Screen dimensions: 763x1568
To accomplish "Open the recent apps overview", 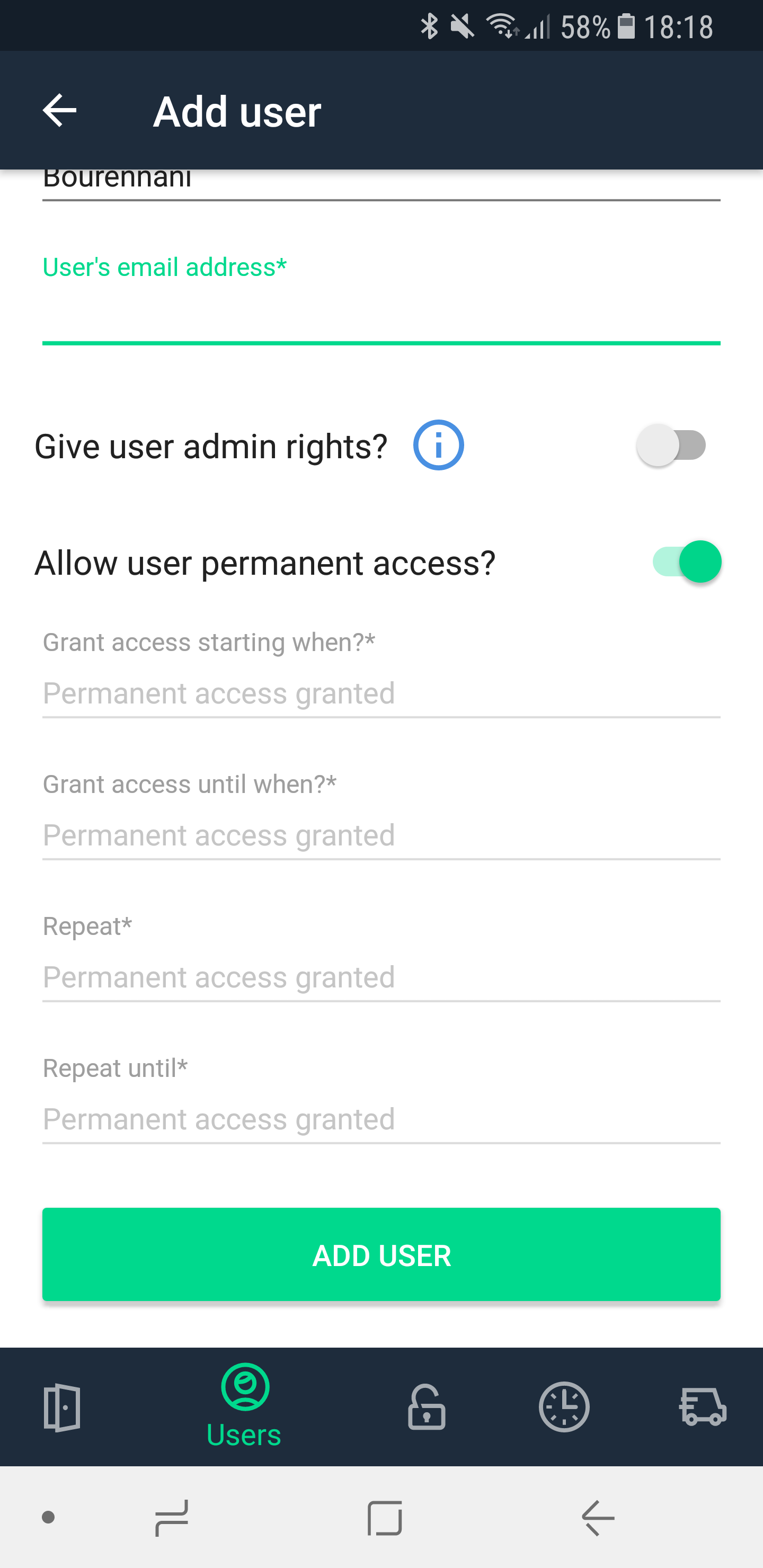I will coord(172,1518).
